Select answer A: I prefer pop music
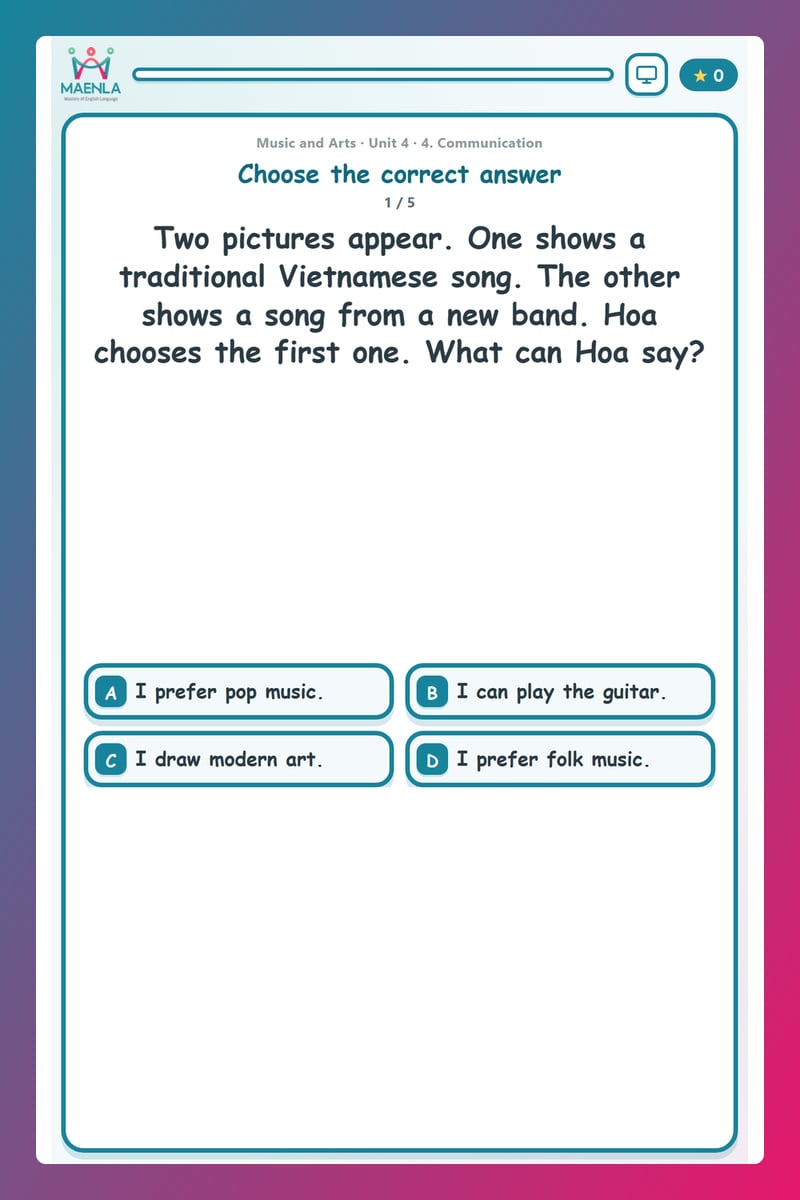 [x=239, y=692]
